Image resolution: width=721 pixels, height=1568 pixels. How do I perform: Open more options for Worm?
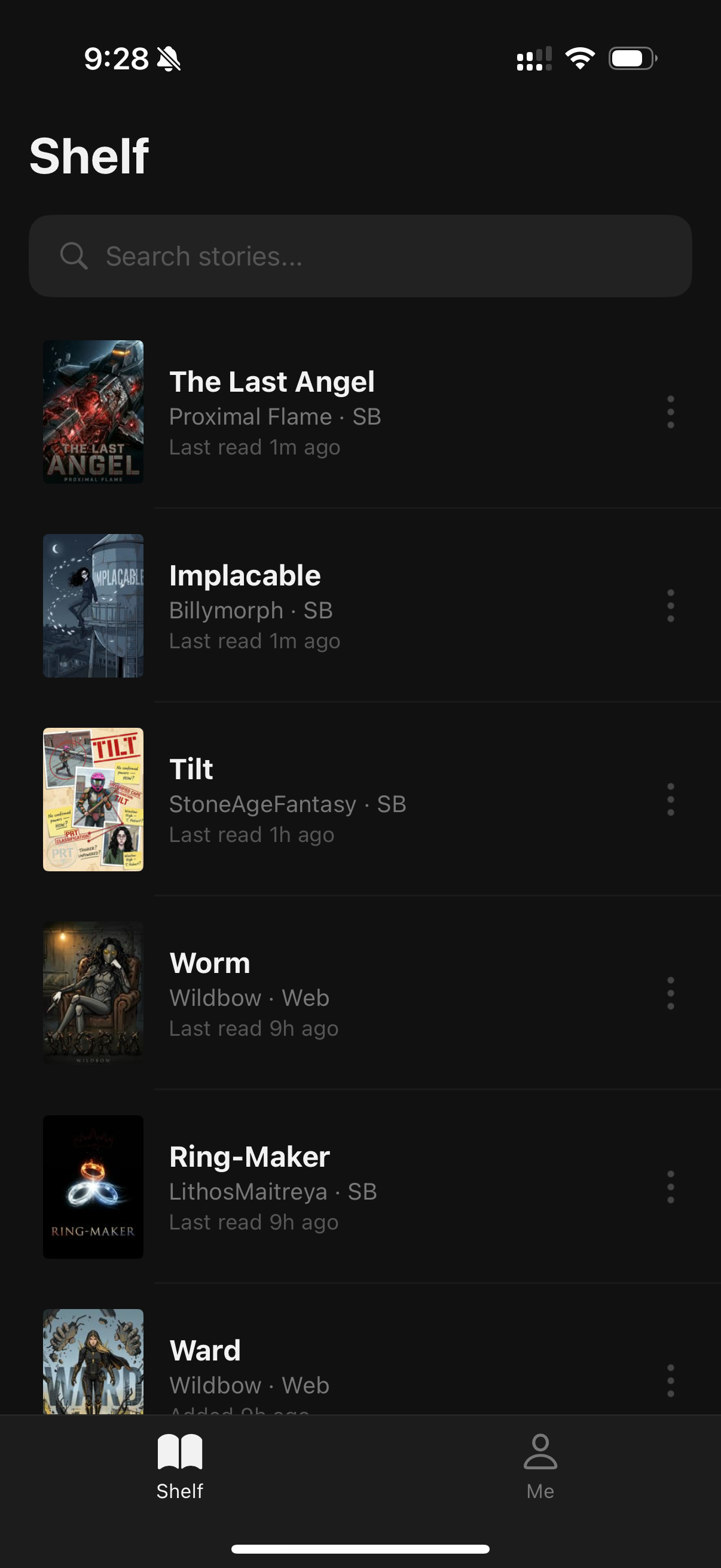670,993
